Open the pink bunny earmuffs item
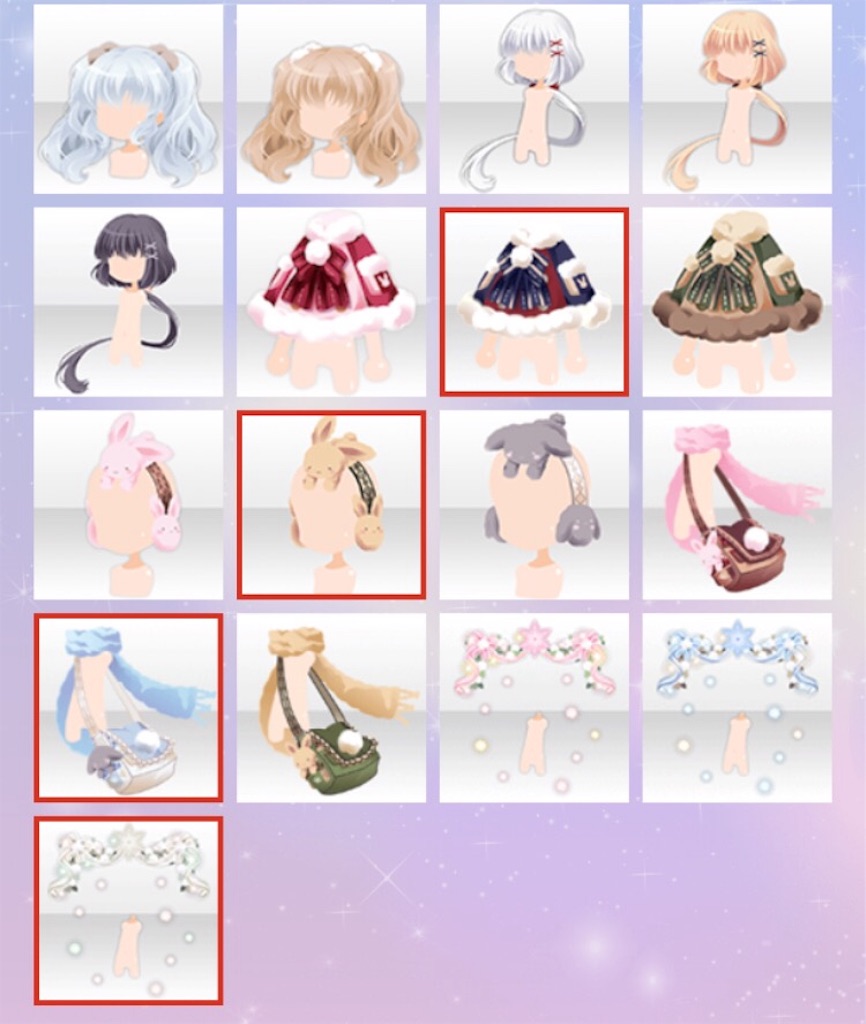 click(128, 505)
